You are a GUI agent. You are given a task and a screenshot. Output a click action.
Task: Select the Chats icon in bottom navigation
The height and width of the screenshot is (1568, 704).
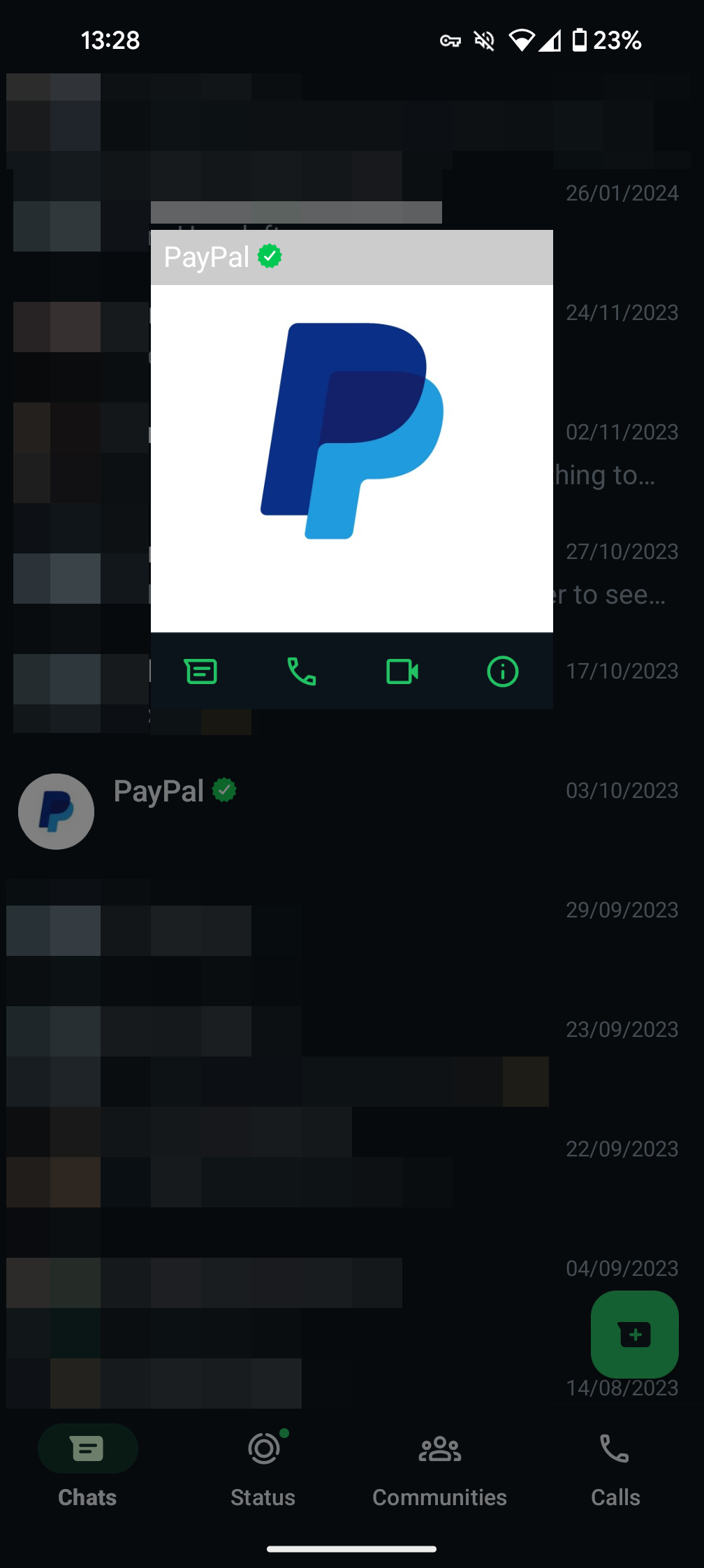(87, 1449)
